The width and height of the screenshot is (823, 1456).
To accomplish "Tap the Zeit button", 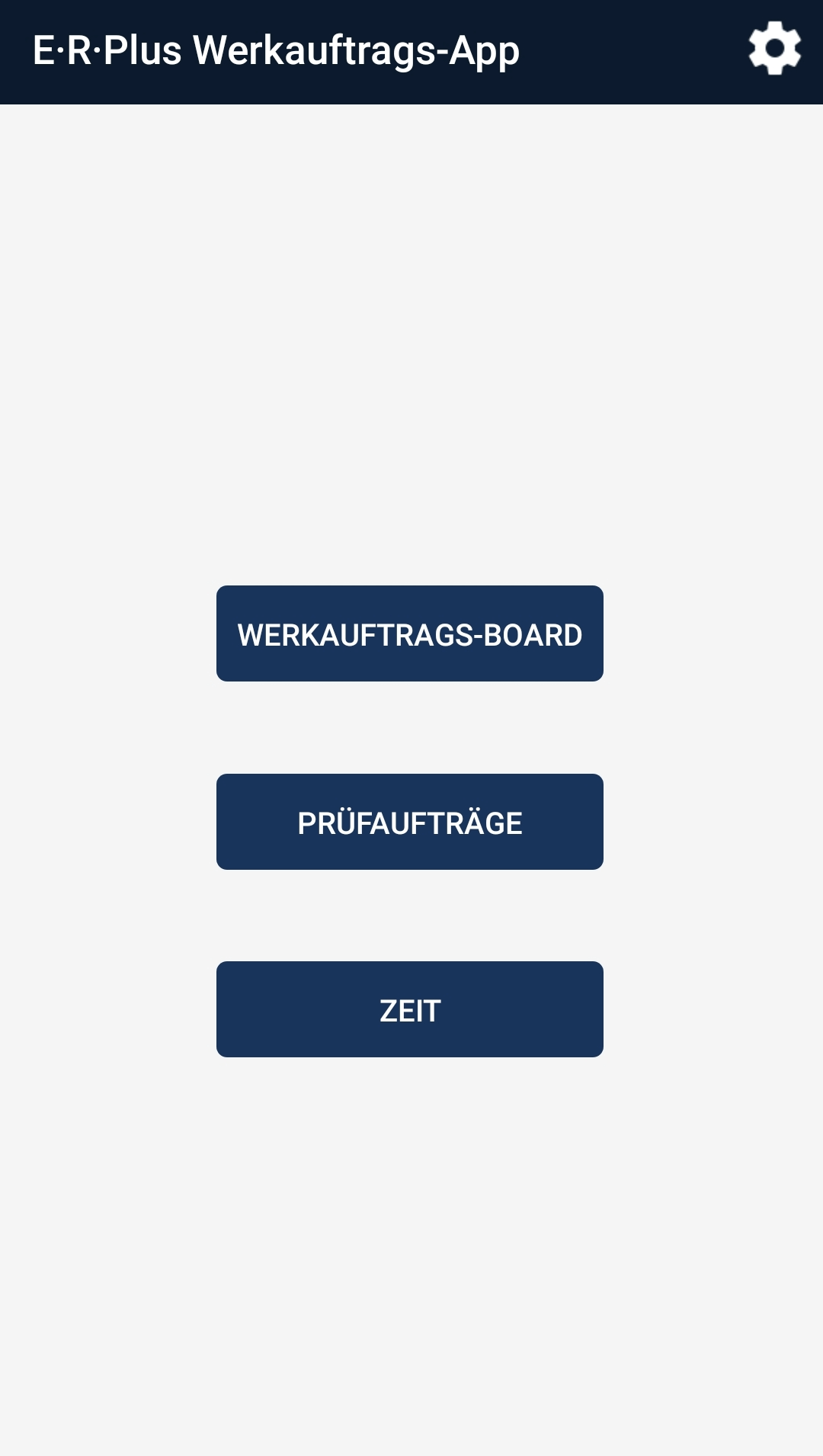I will [410, 1009].
